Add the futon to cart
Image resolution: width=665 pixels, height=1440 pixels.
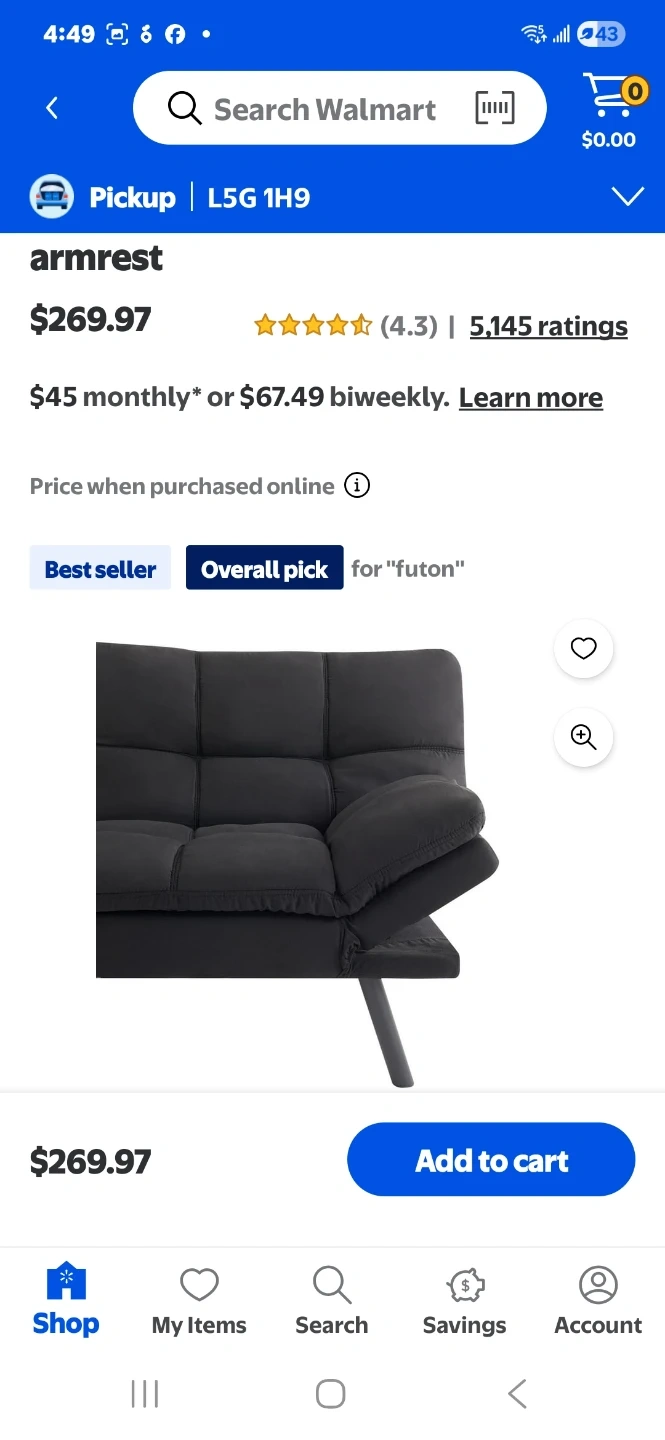point(491,1160)
